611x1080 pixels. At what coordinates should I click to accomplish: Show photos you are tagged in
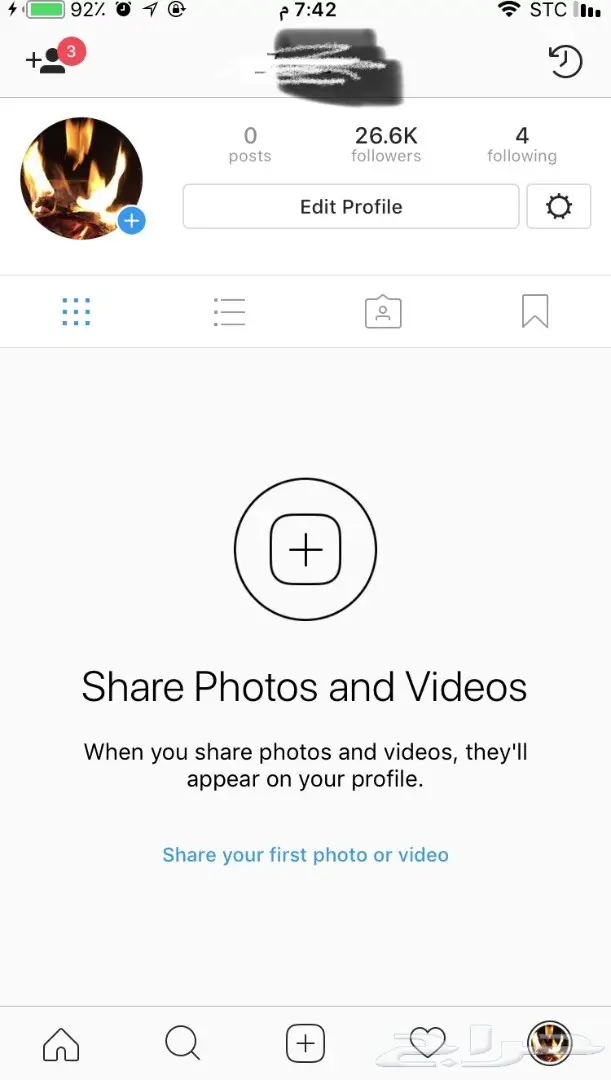[383, 312]
